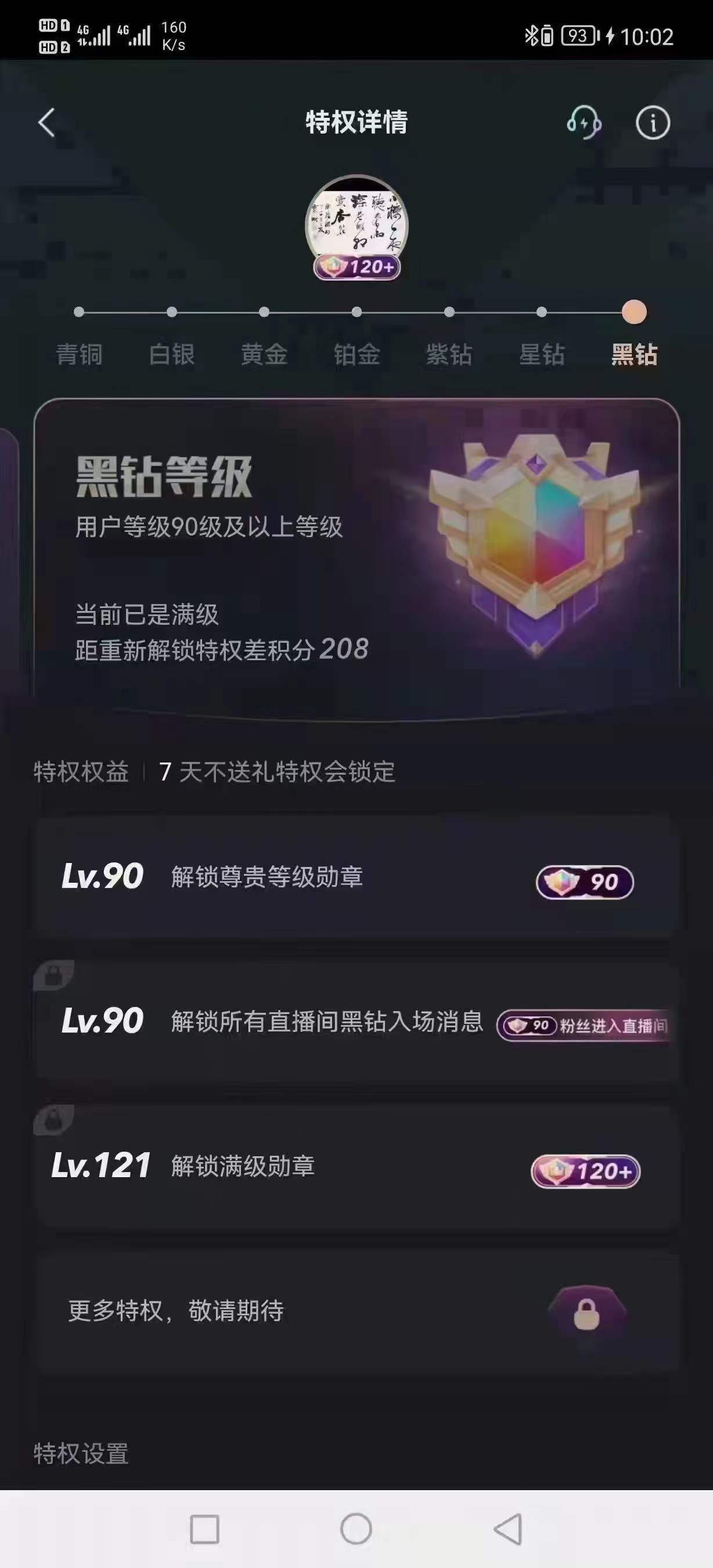Switch to the 青铜 level tab
The image size is (713, 1568).
(79, 353)
